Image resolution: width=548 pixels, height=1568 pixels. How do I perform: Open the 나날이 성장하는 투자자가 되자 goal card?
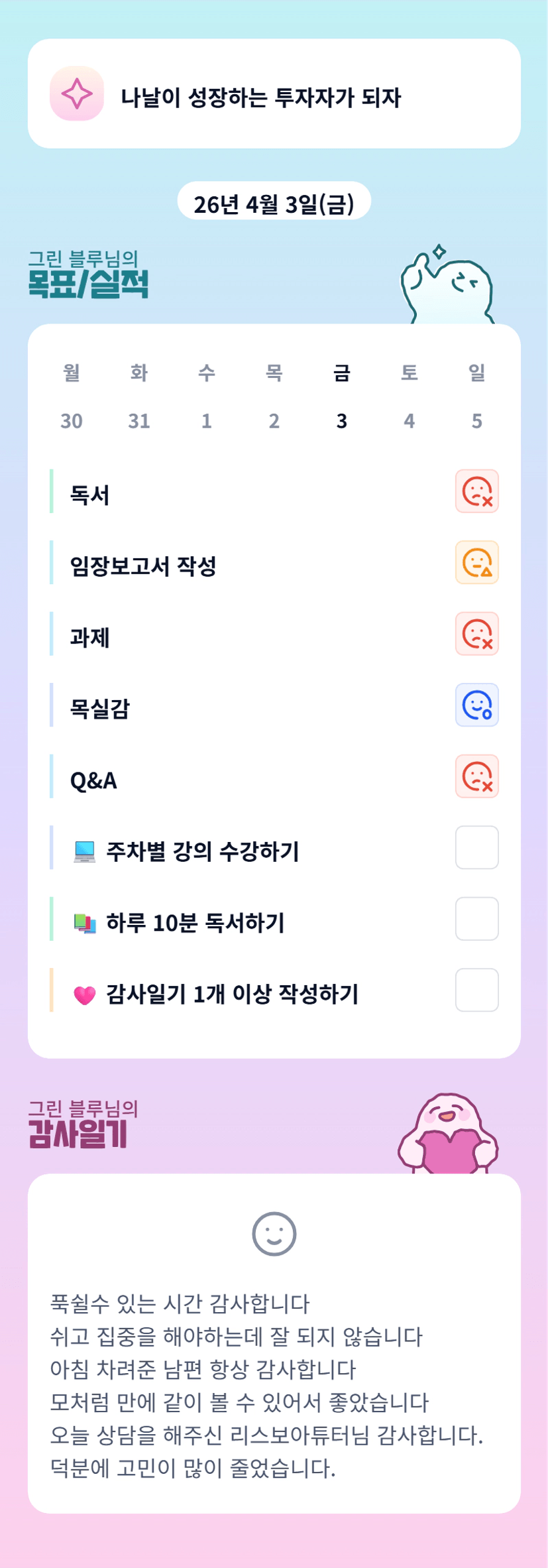tap(274, 94)
